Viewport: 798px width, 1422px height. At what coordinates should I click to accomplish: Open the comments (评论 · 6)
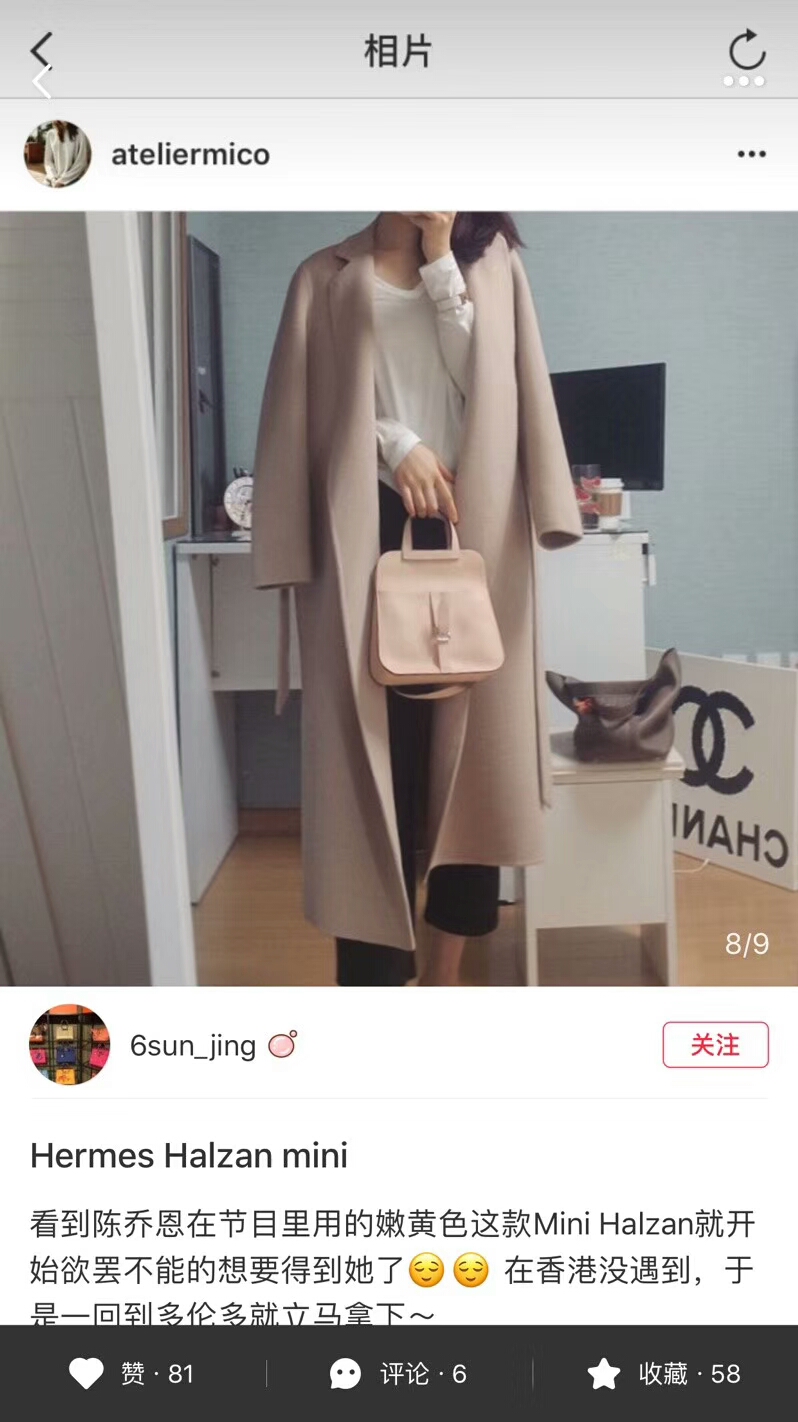399,1374
